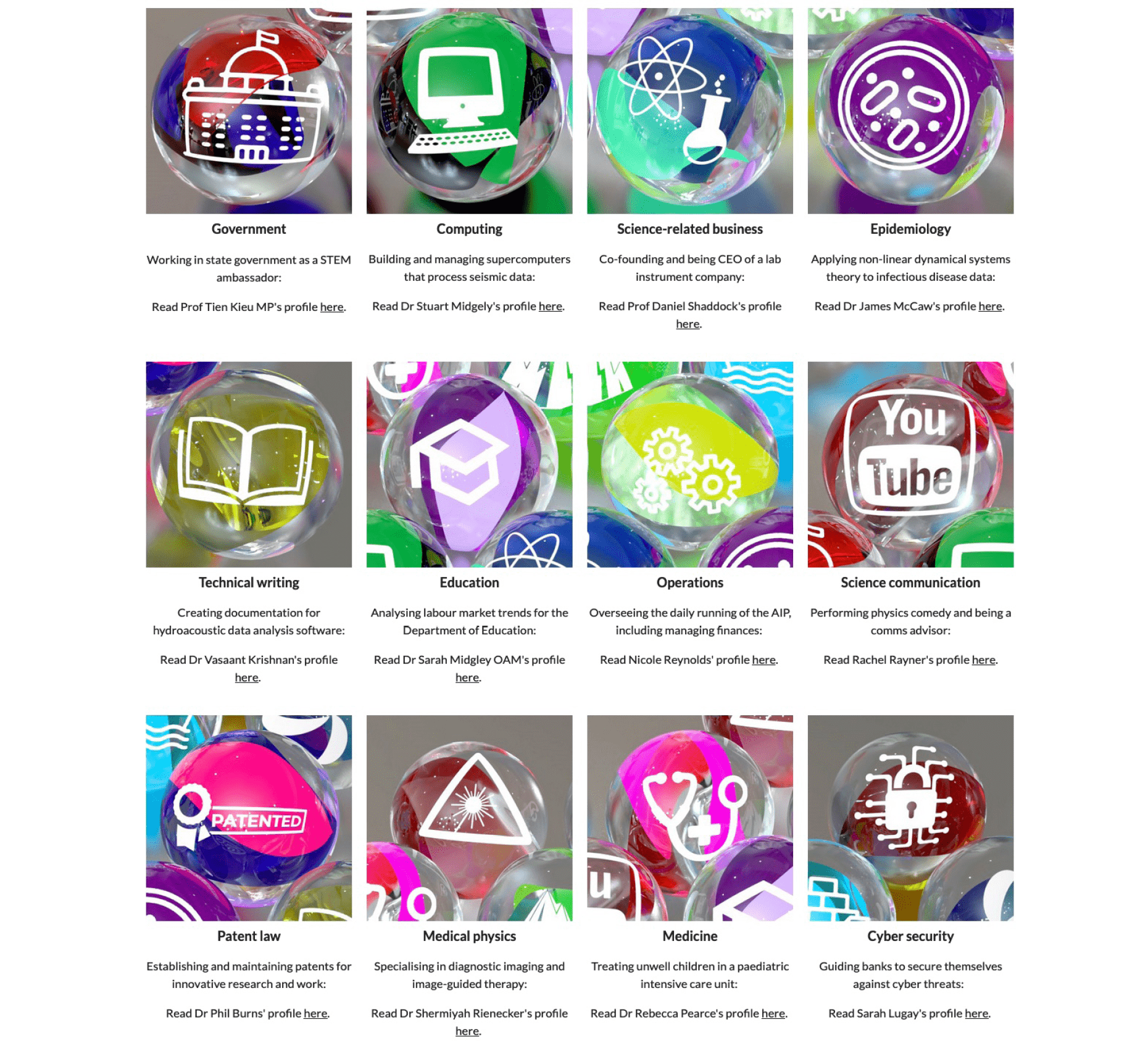Read Dr James McCaw's profile via here link
The height and width of the screenshot is (1049, 1148).
coord(990,306)
